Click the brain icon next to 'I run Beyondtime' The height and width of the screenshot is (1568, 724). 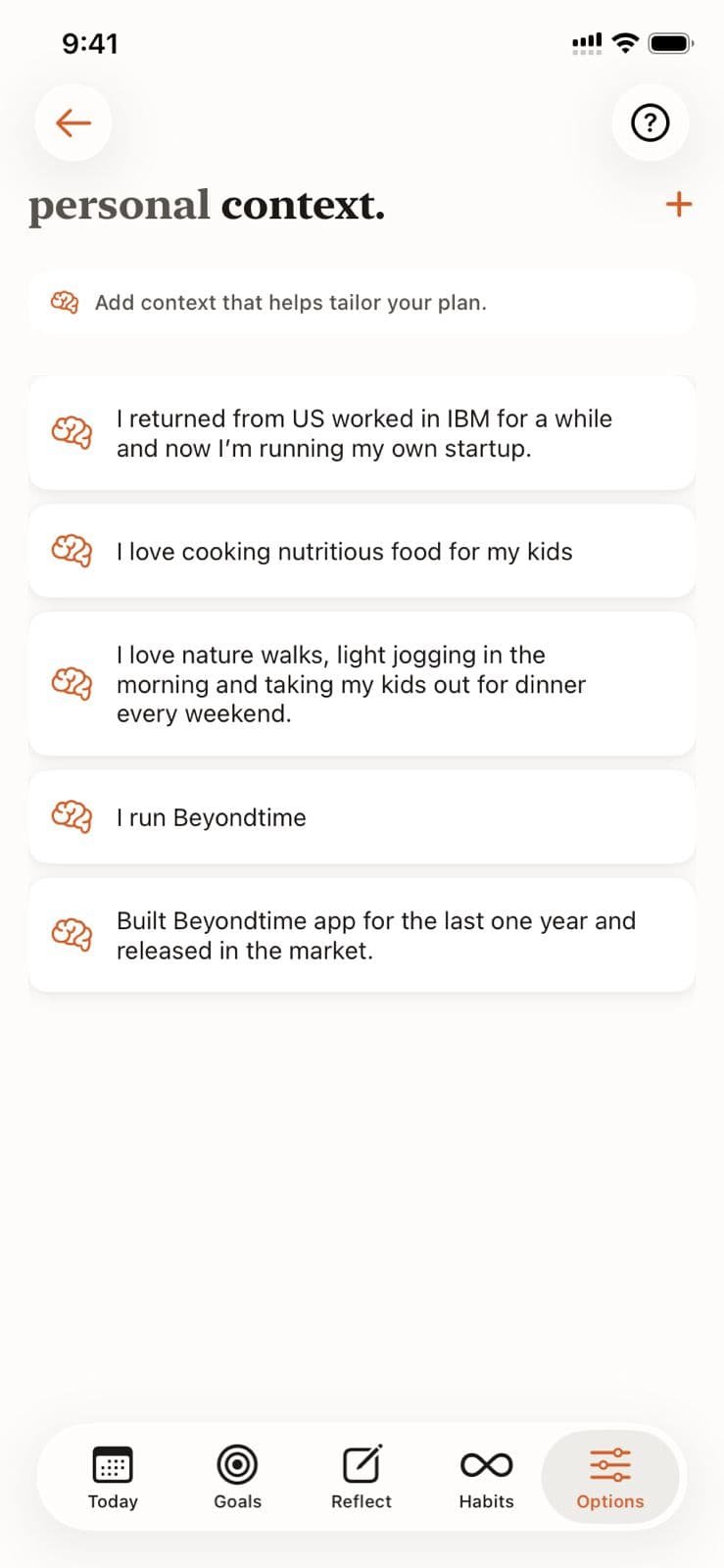(70, 816)
